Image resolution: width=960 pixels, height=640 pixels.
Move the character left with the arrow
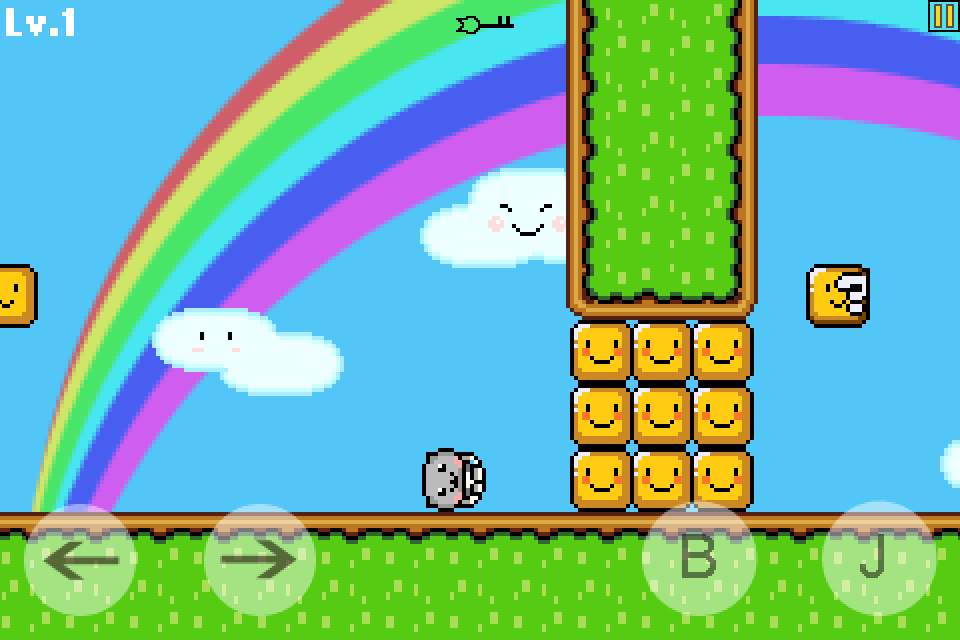(79, 559)
